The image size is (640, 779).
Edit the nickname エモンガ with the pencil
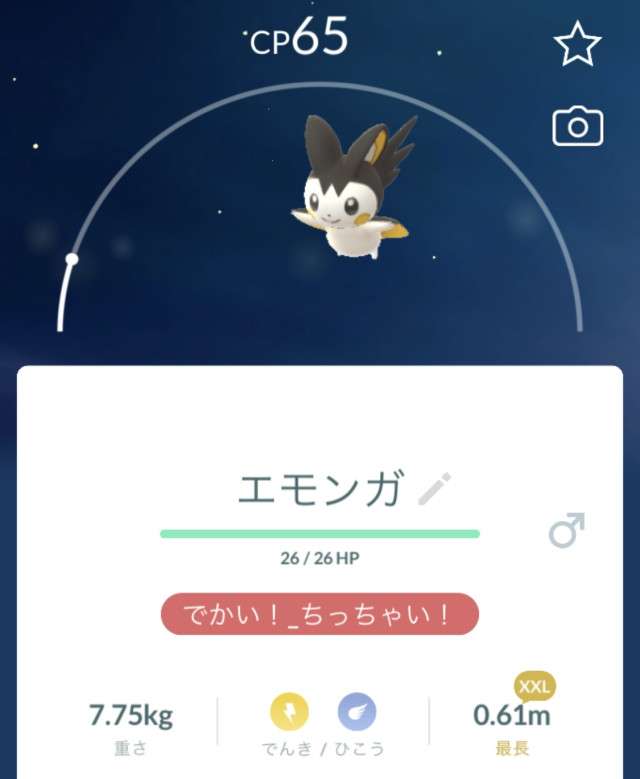434,489
